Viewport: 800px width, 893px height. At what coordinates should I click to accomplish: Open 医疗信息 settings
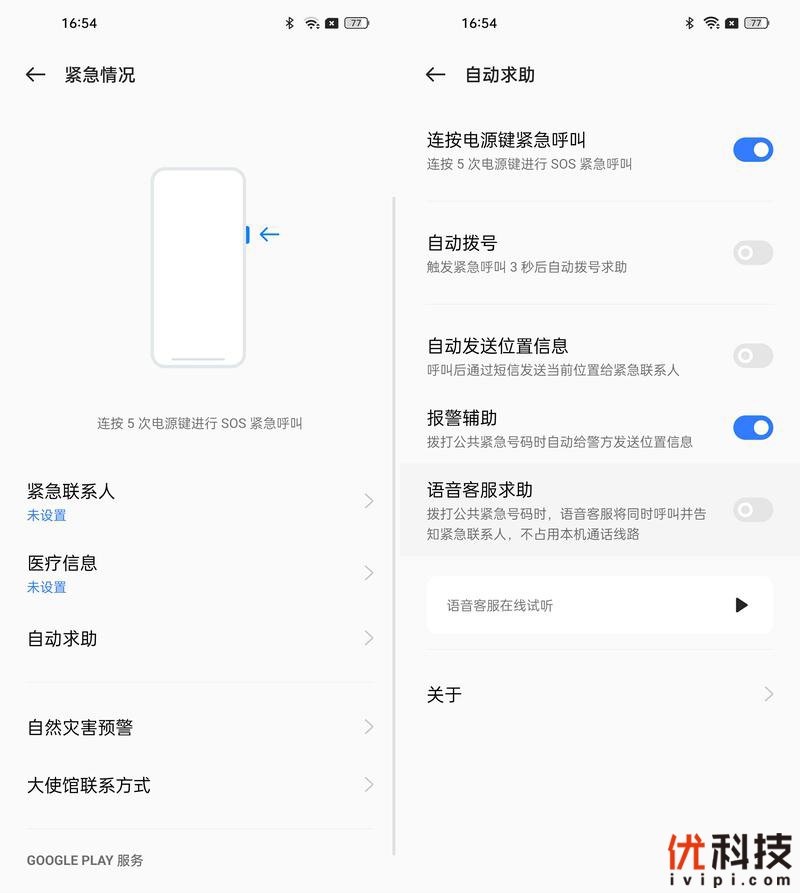(200, 573)
